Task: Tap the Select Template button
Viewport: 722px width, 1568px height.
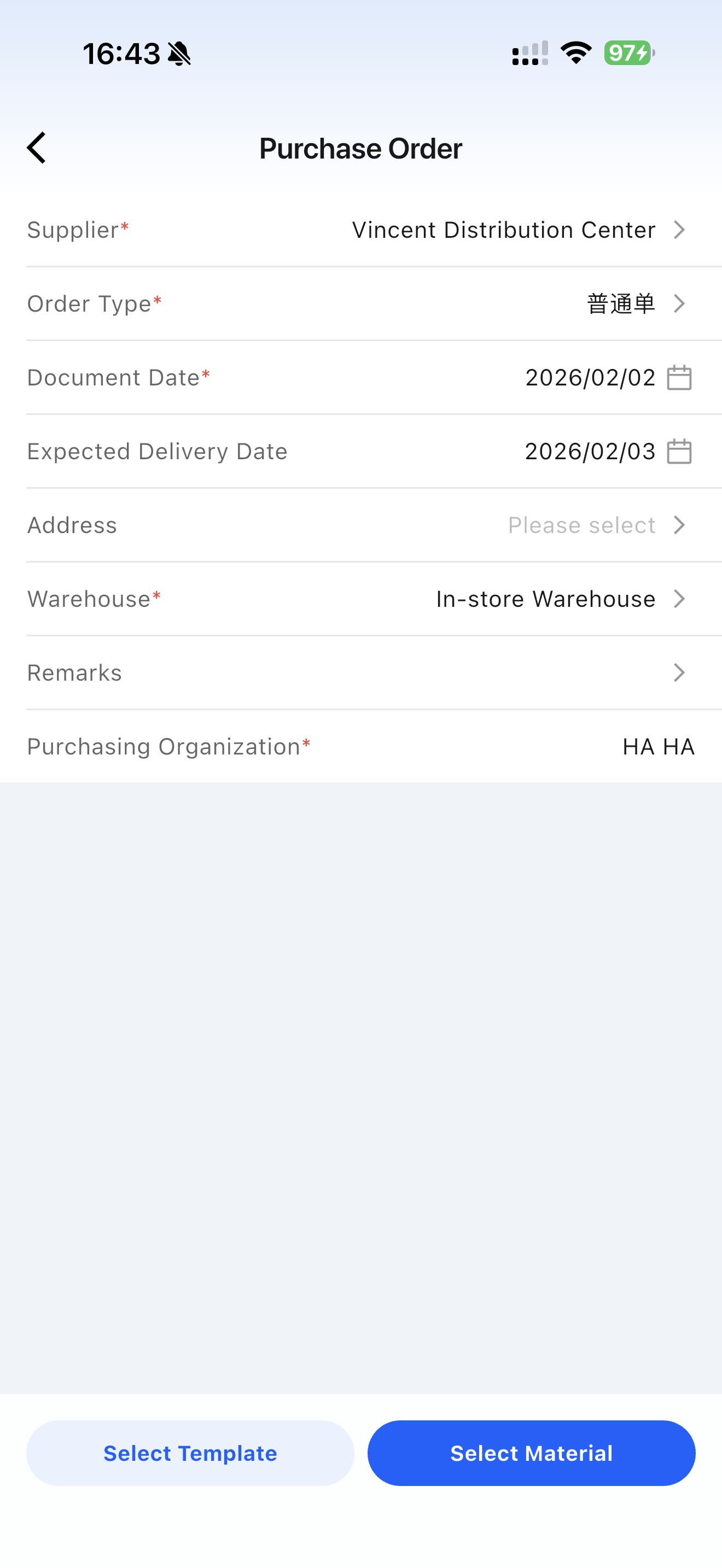Action: 190,1453
